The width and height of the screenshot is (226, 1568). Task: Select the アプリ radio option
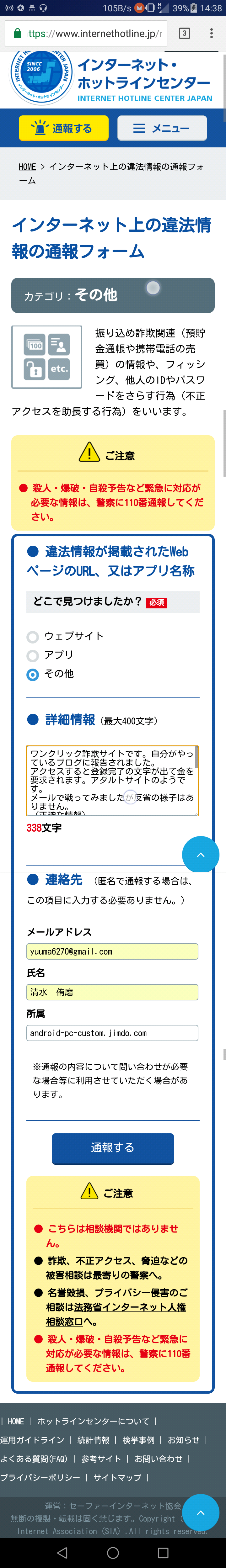pos(33,655)
